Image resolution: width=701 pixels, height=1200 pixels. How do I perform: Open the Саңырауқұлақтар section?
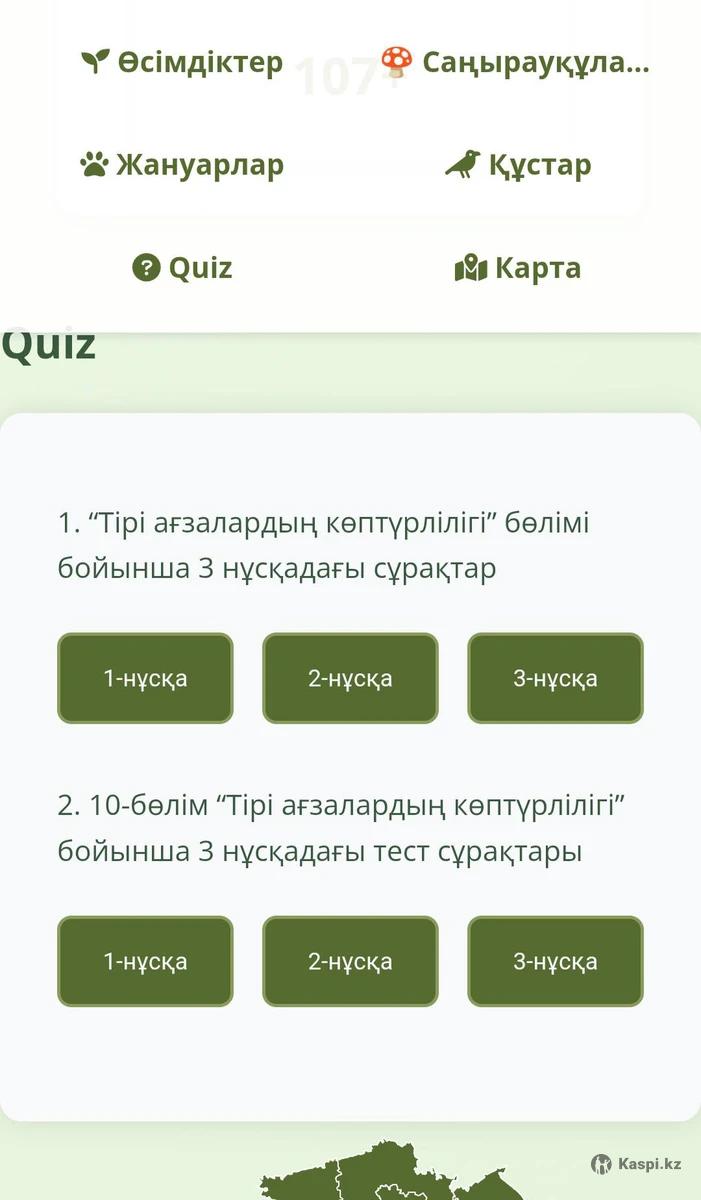coord(516,63)
